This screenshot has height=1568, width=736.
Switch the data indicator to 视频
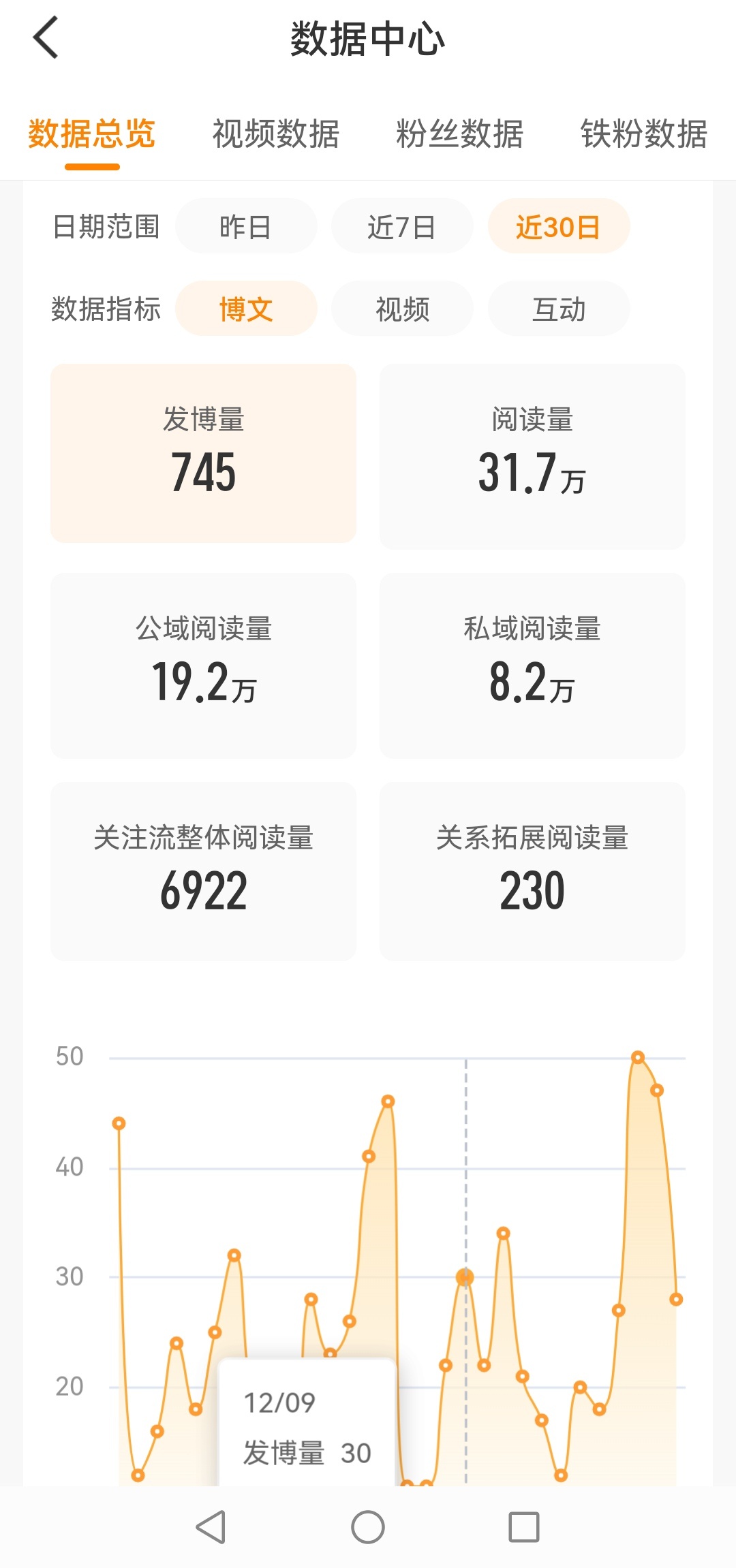coord(402,309)
